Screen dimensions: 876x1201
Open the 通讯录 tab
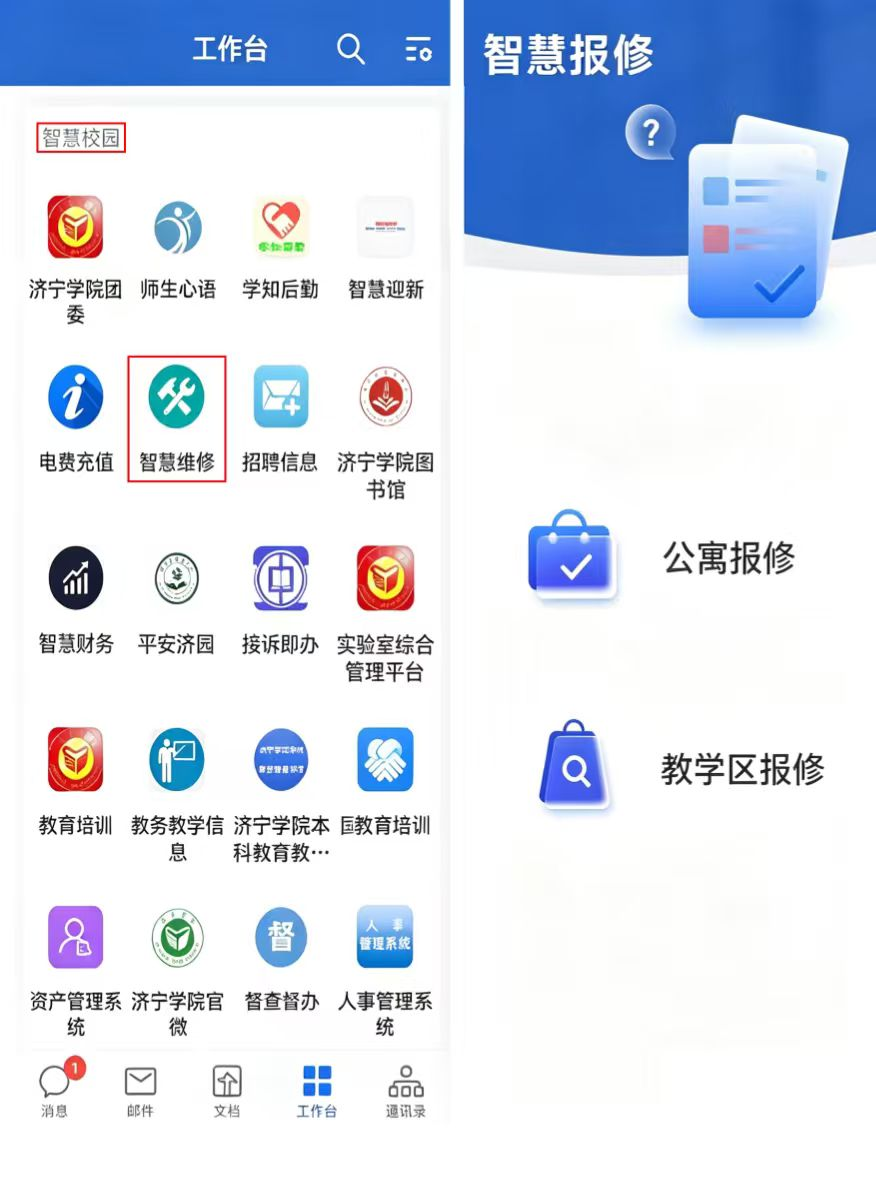point(405,1090)
